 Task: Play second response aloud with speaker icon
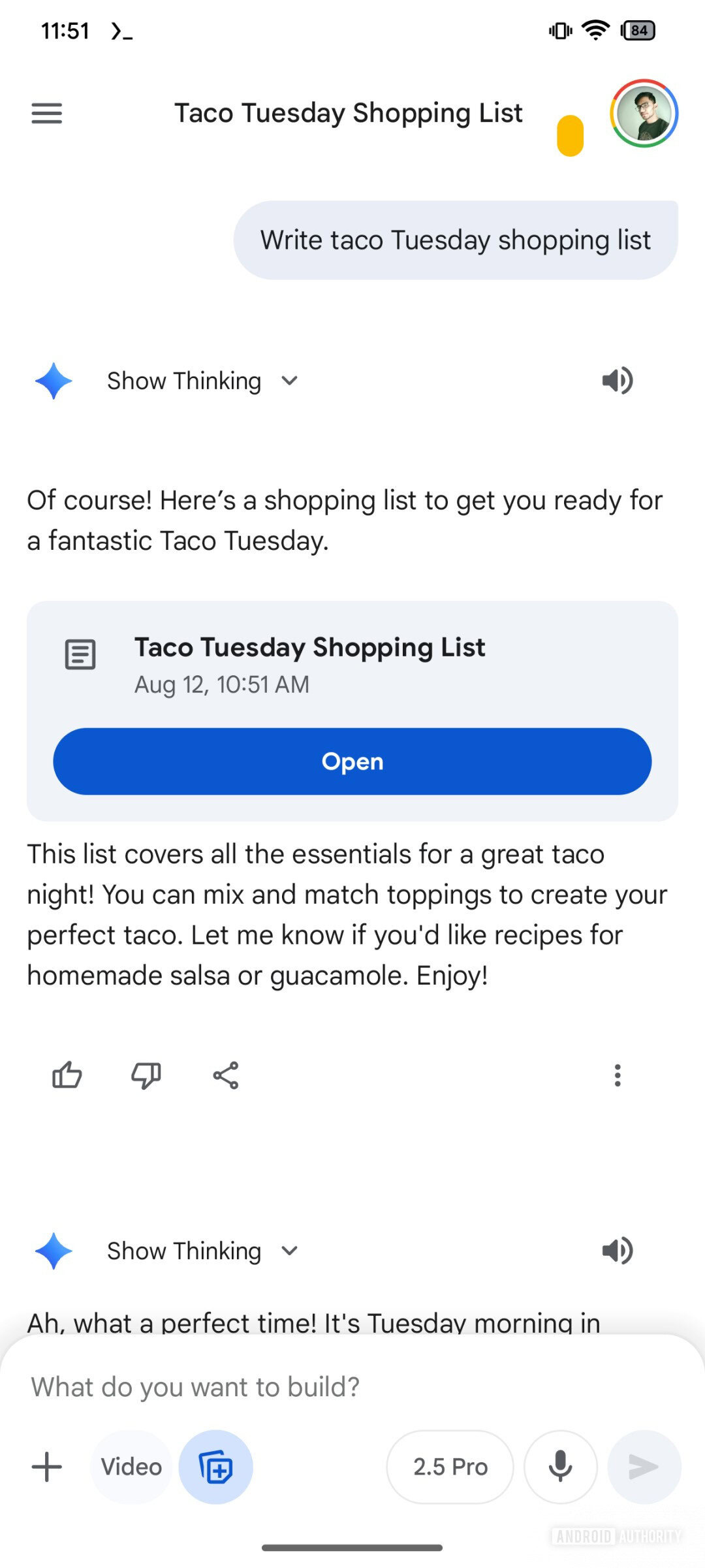click(617, 1251)
